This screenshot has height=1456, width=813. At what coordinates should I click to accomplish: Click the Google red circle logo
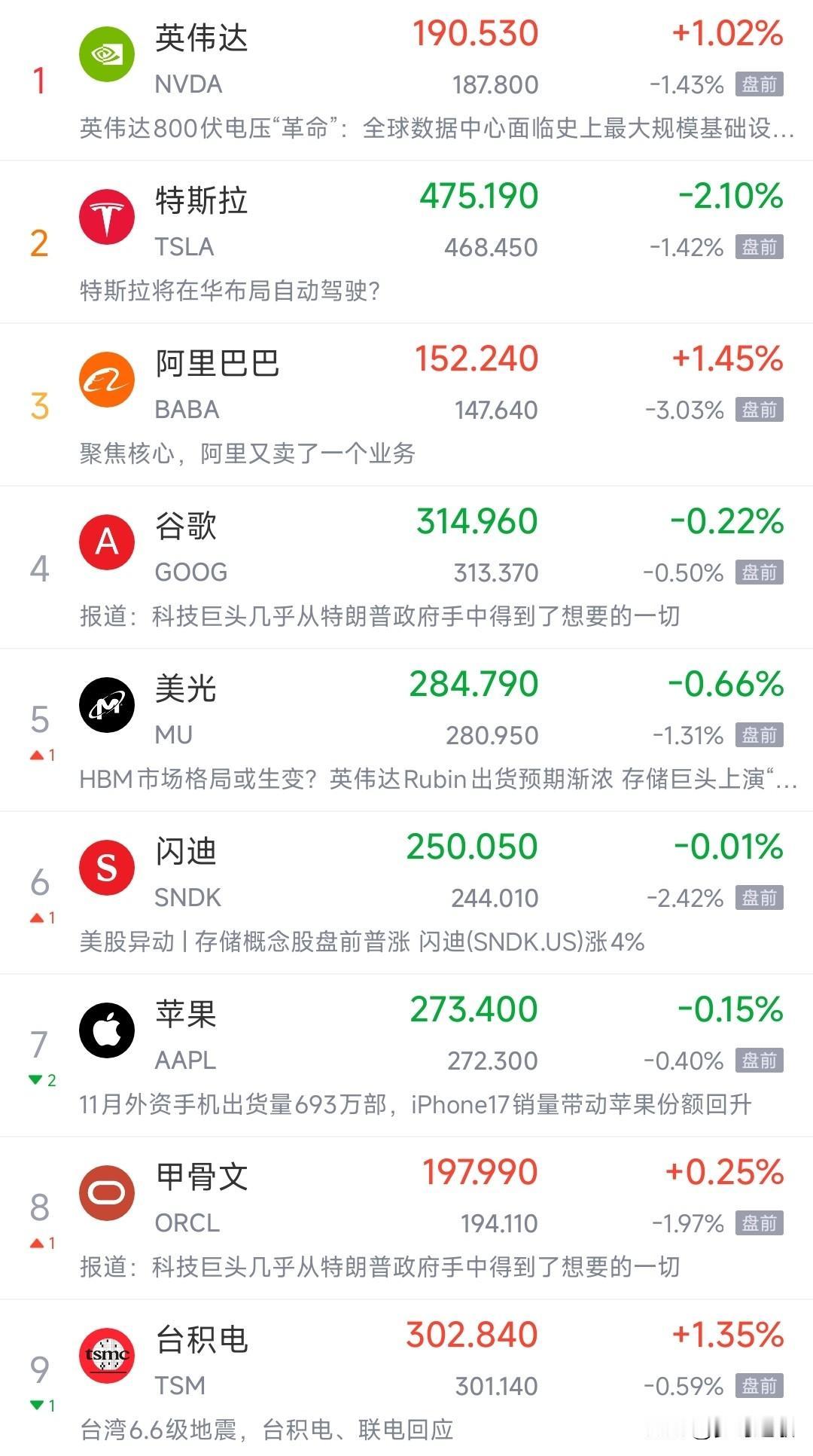[x=107, y=542]
